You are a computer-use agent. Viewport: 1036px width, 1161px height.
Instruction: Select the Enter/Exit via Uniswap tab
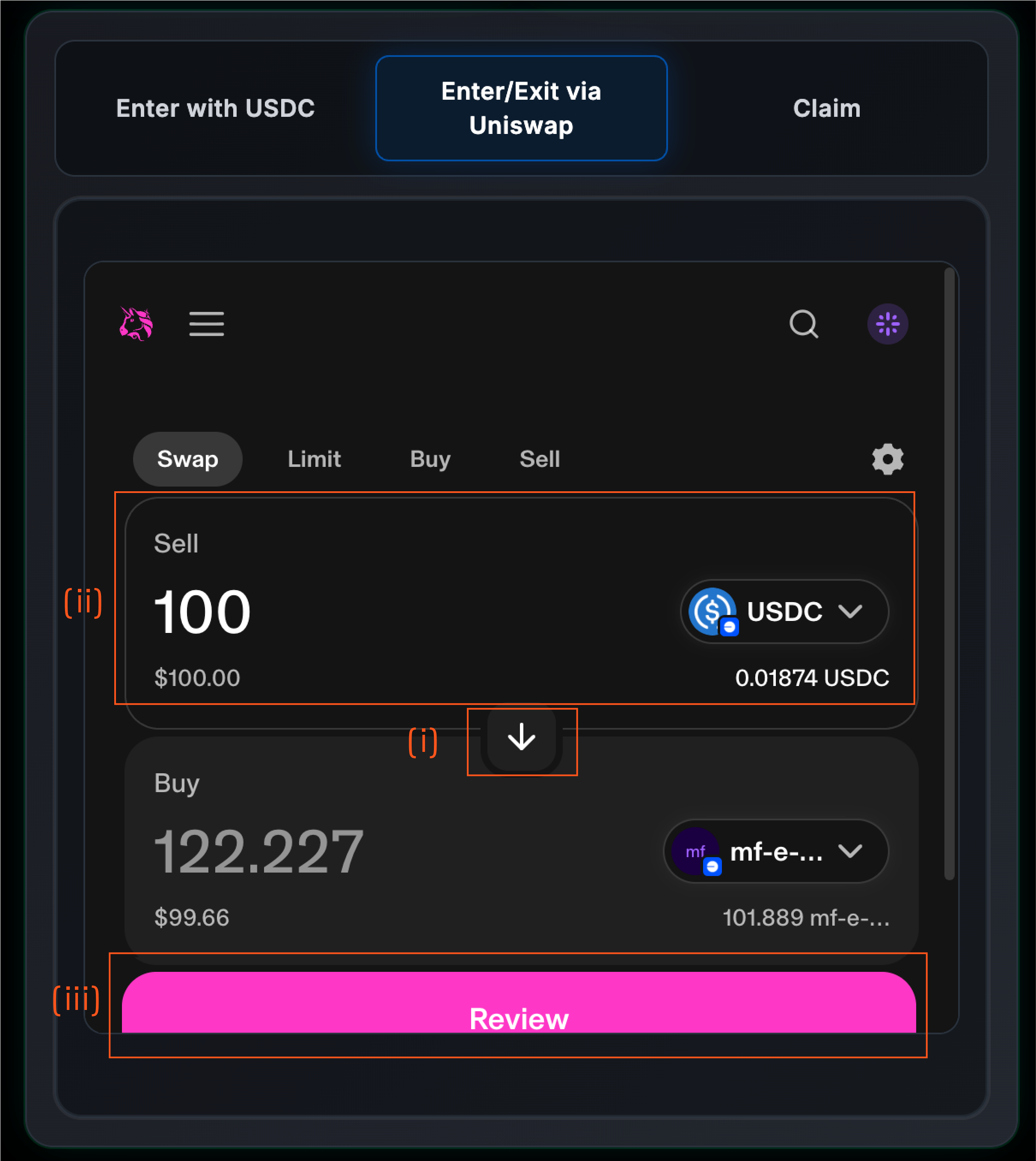(x=521, y=108)
